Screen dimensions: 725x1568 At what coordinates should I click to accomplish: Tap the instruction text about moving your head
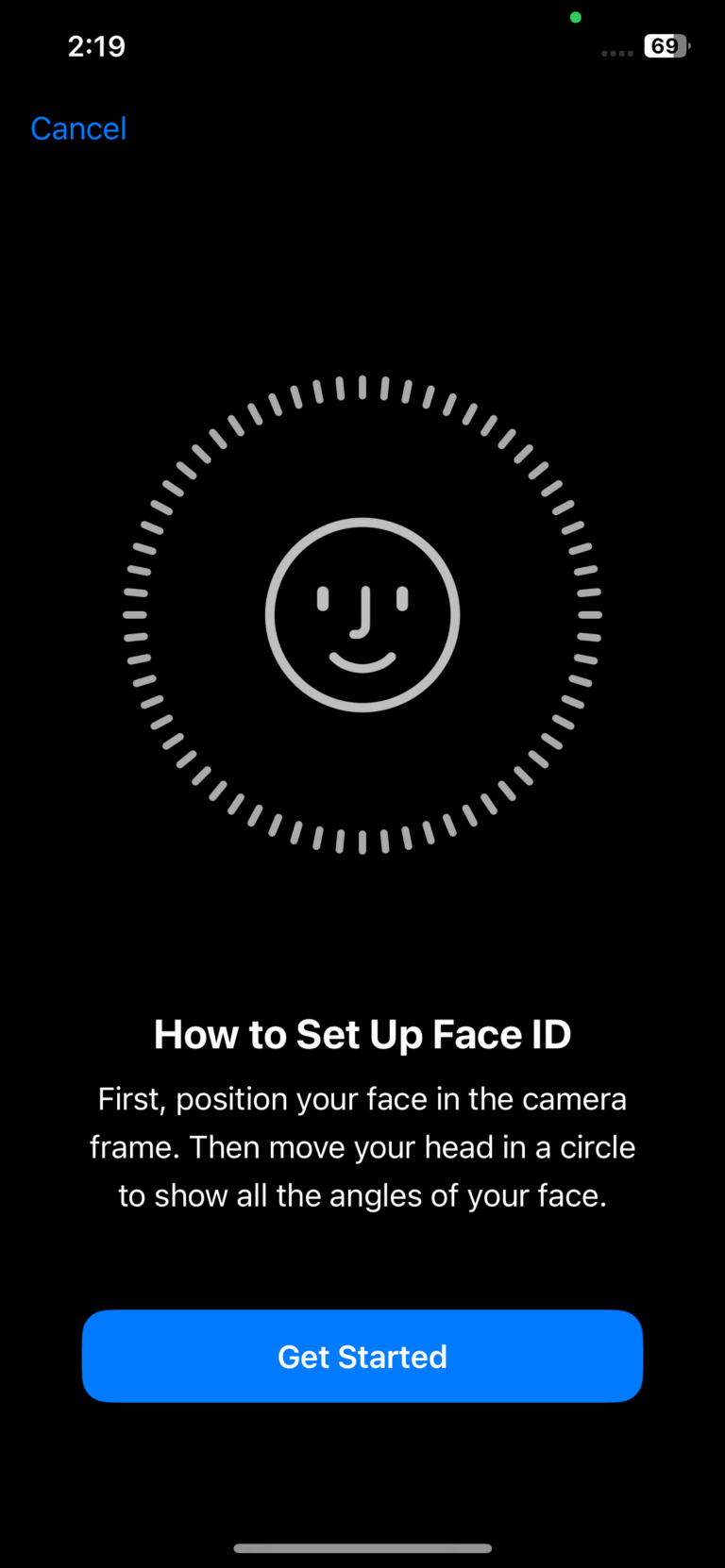[x=362, y=1146]
